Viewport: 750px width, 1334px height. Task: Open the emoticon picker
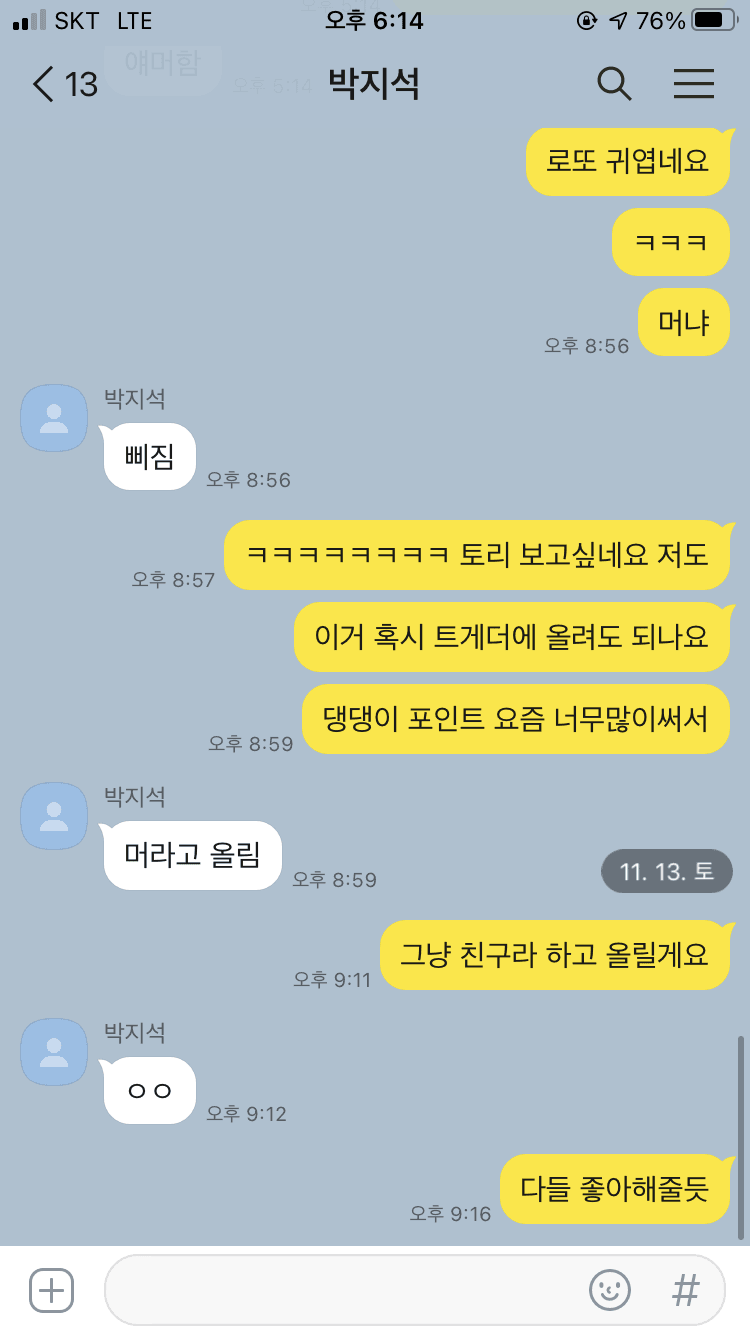coord(609,1290)
